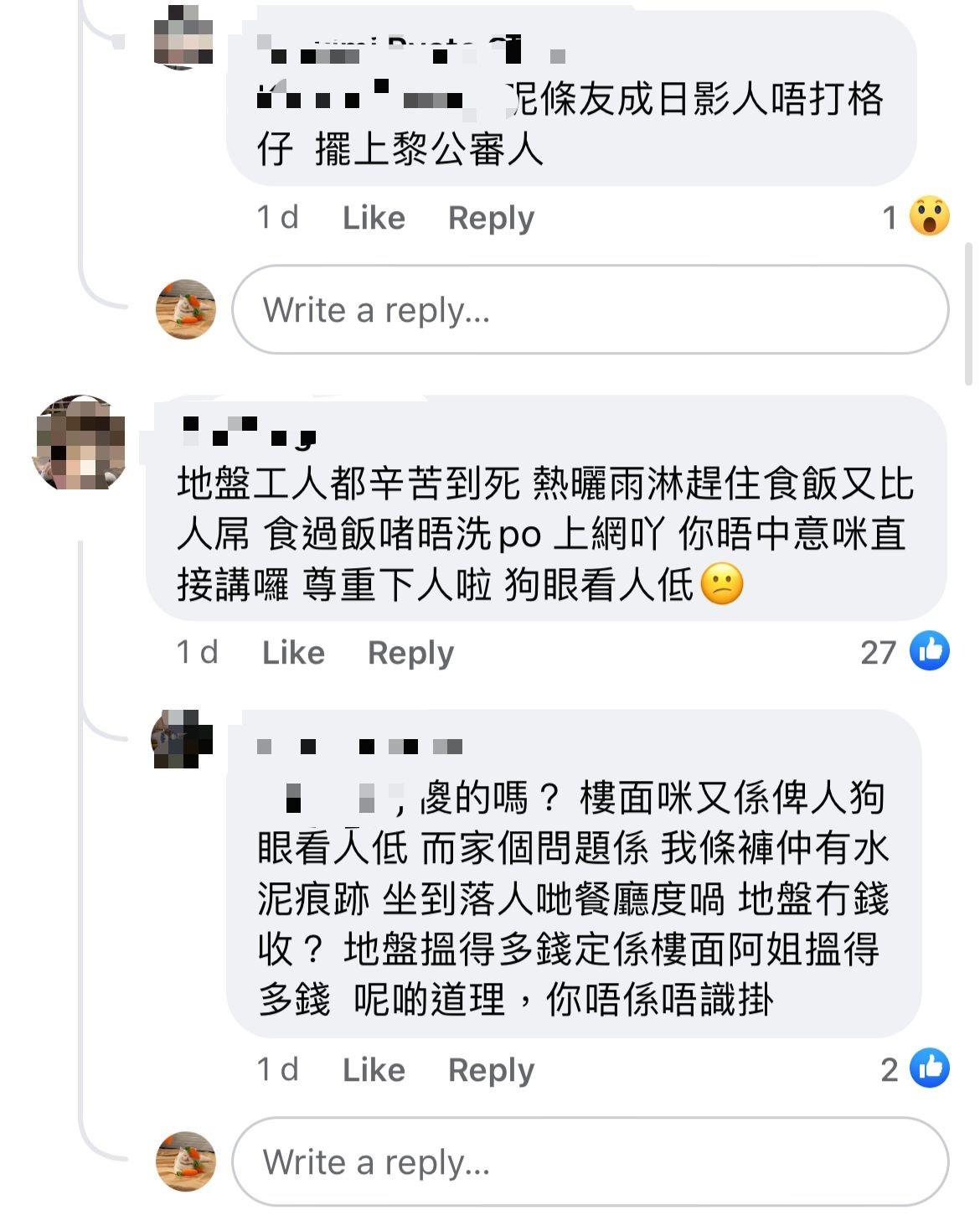Reply to the comment about 擺上黎公審人
Viewport: 980px width, 1231px height.
tap(491, 218)
